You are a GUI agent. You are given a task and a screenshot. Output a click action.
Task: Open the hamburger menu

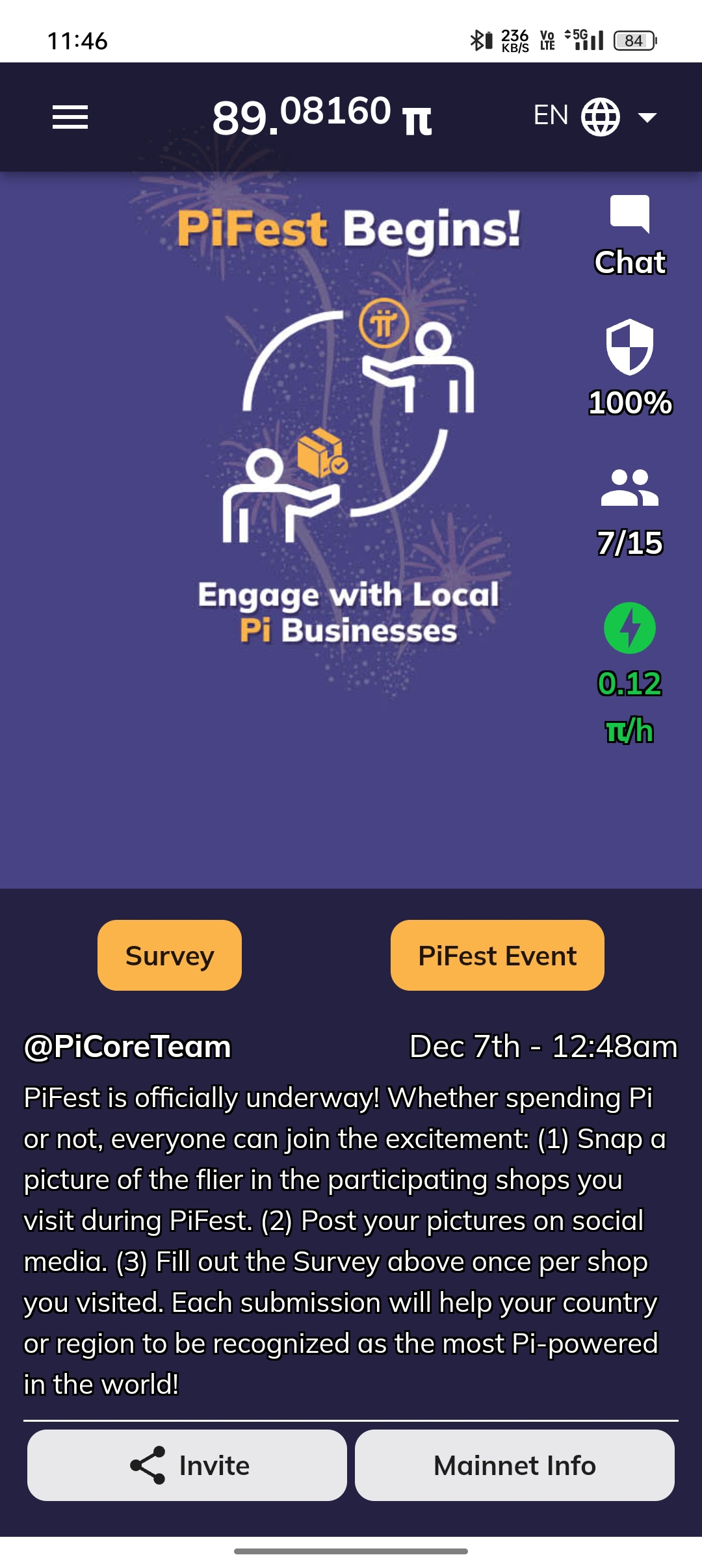coord(70,117)
